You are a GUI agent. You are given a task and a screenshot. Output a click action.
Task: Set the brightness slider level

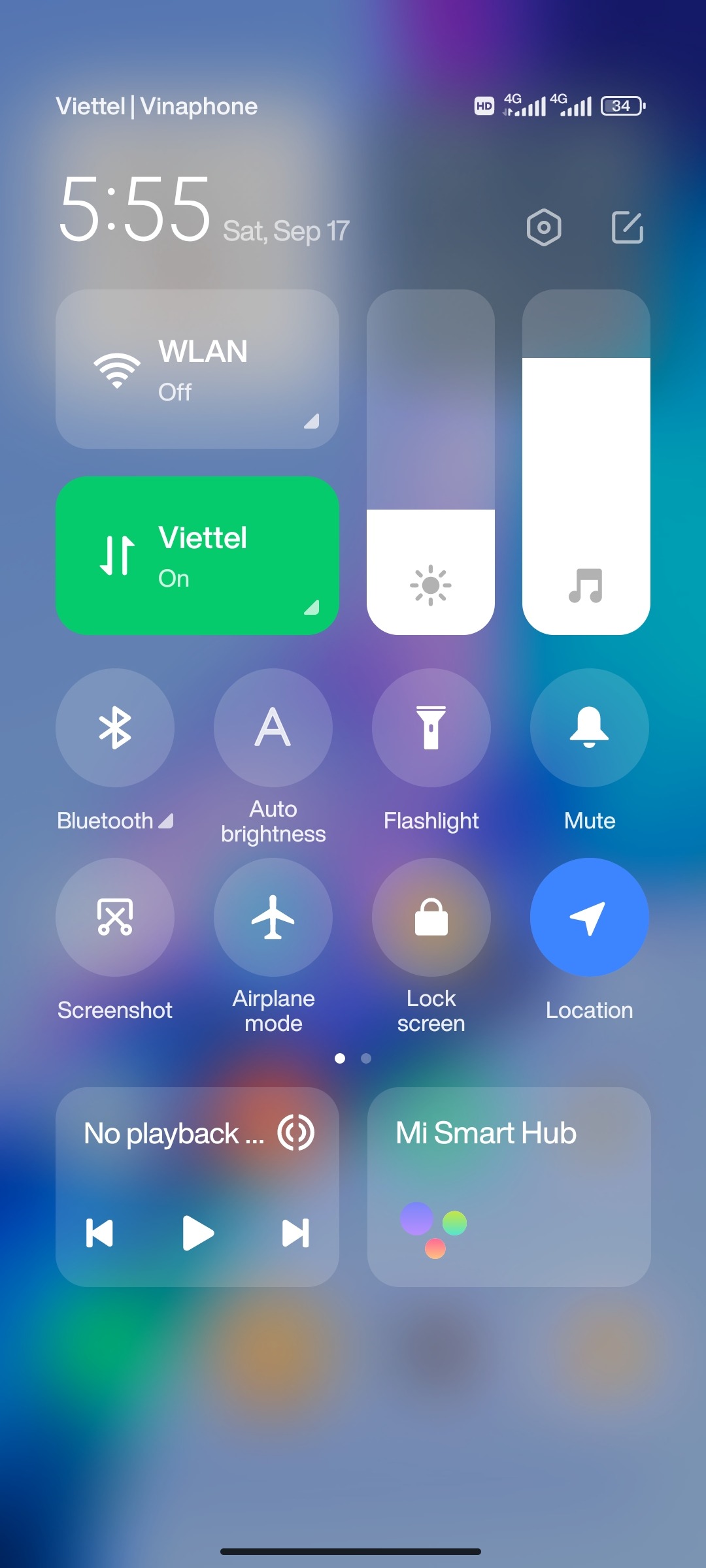[431, 462]
